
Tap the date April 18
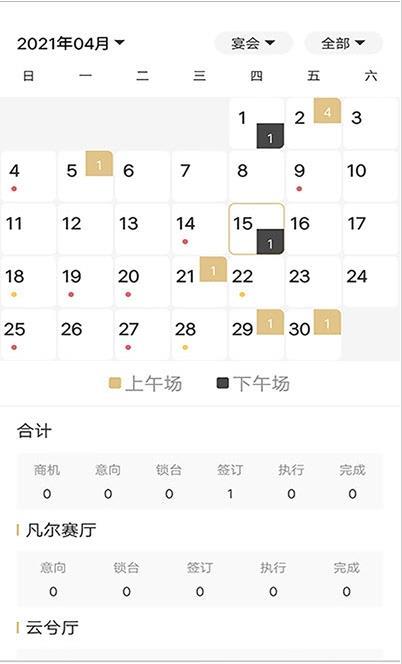[28, 282]
